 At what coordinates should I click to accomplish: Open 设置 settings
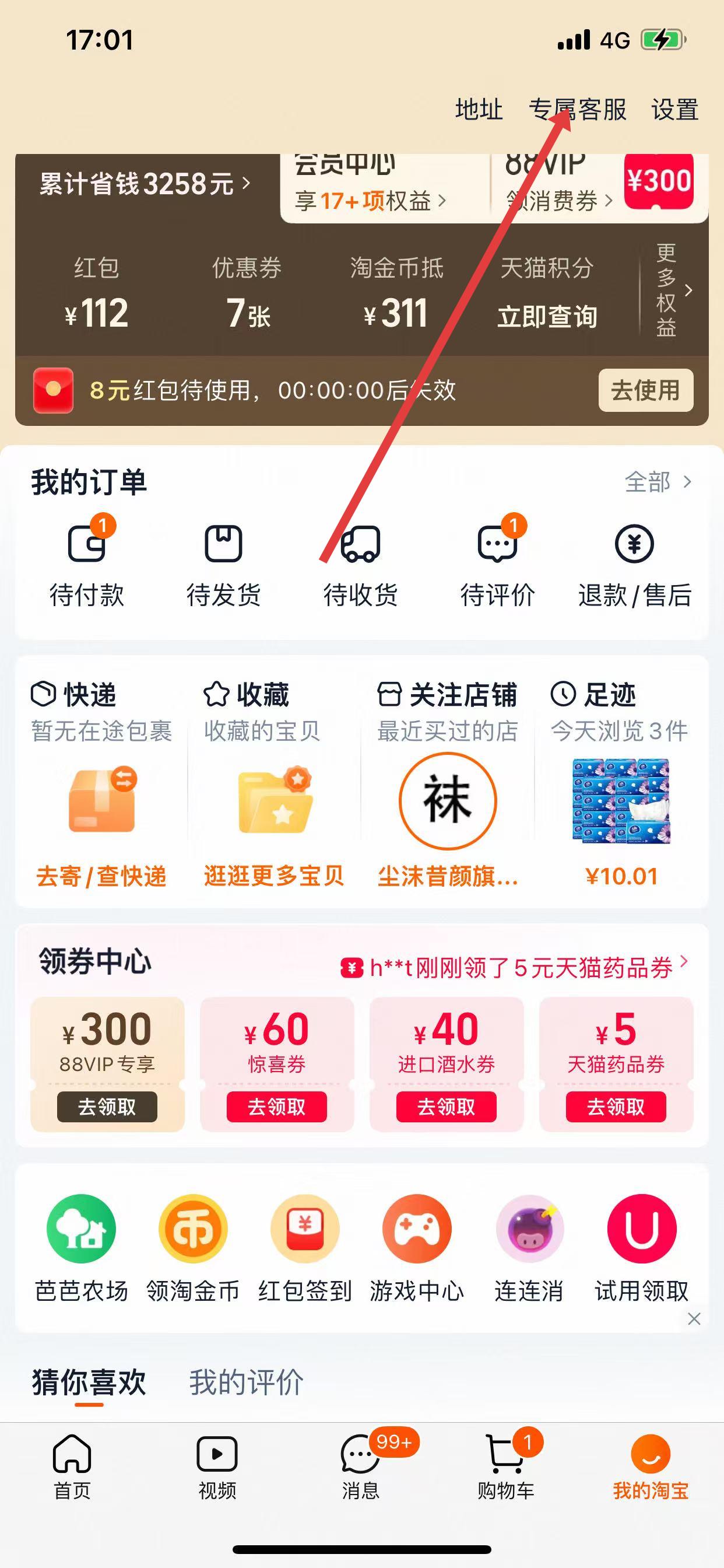coord(674,110)
